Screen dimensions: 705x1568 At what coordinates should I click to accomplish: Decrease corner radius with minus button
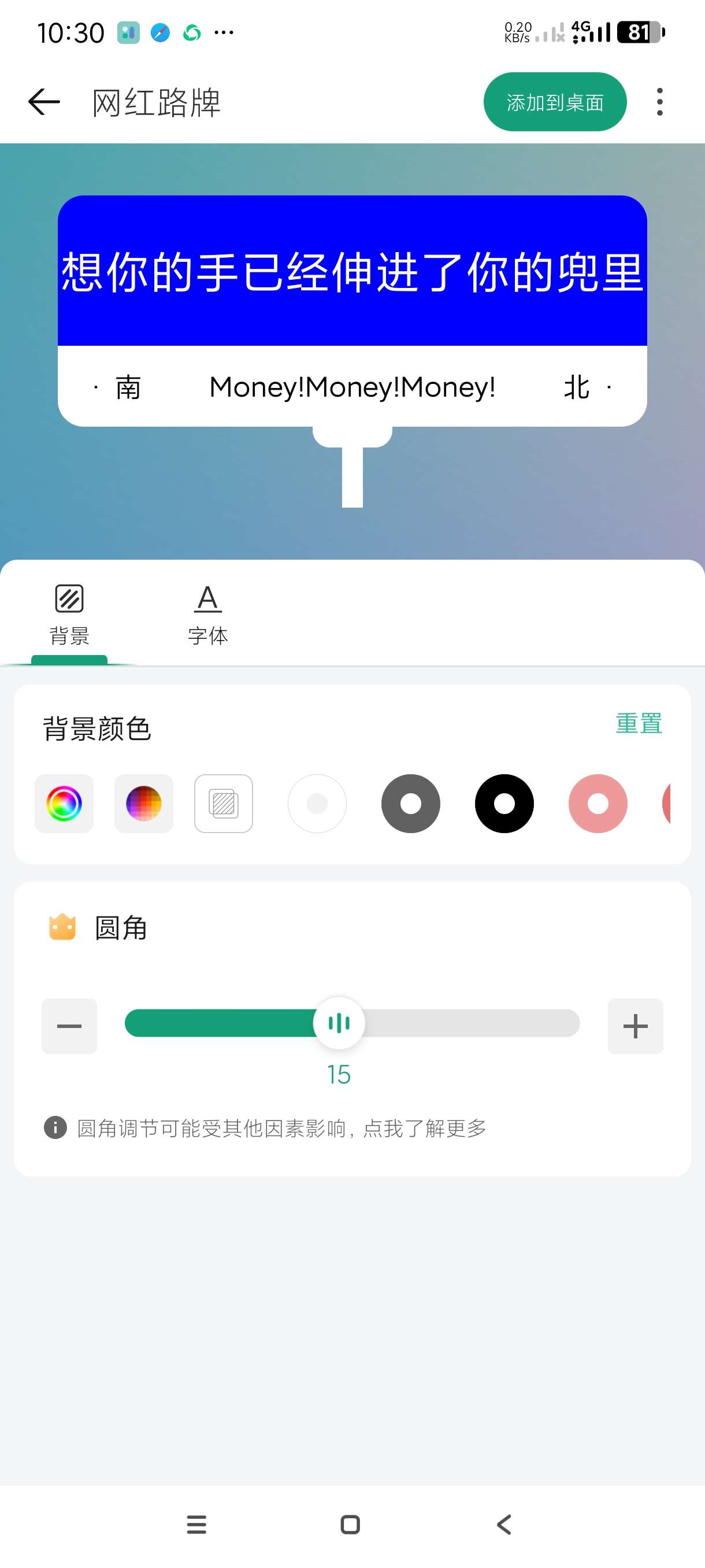[69, 1026]
